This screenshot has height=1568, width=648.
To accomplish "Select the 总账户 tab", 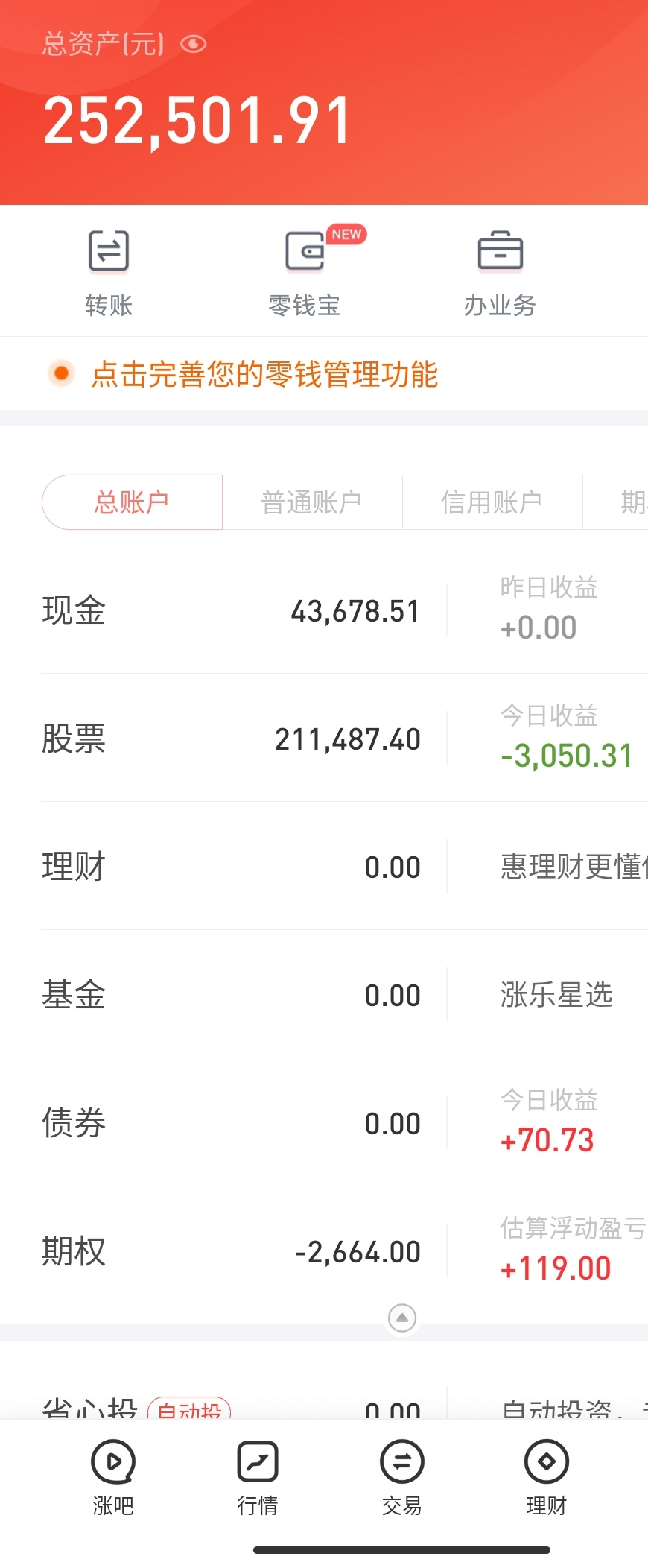I will [132, 502].
